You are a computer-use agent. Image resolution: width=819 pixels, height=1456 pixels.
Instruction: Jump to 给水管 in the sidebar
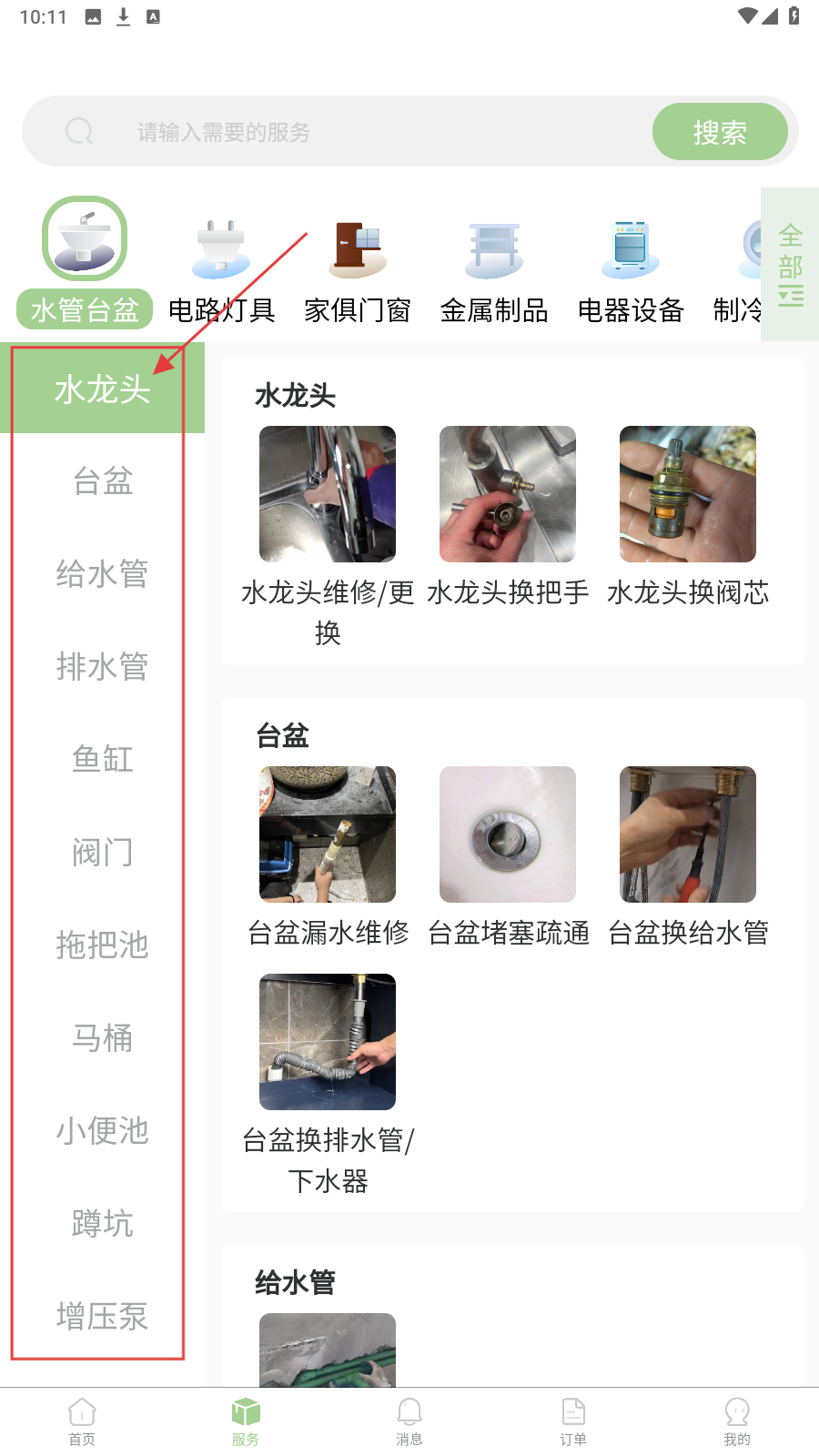click(x=102, y=573)
